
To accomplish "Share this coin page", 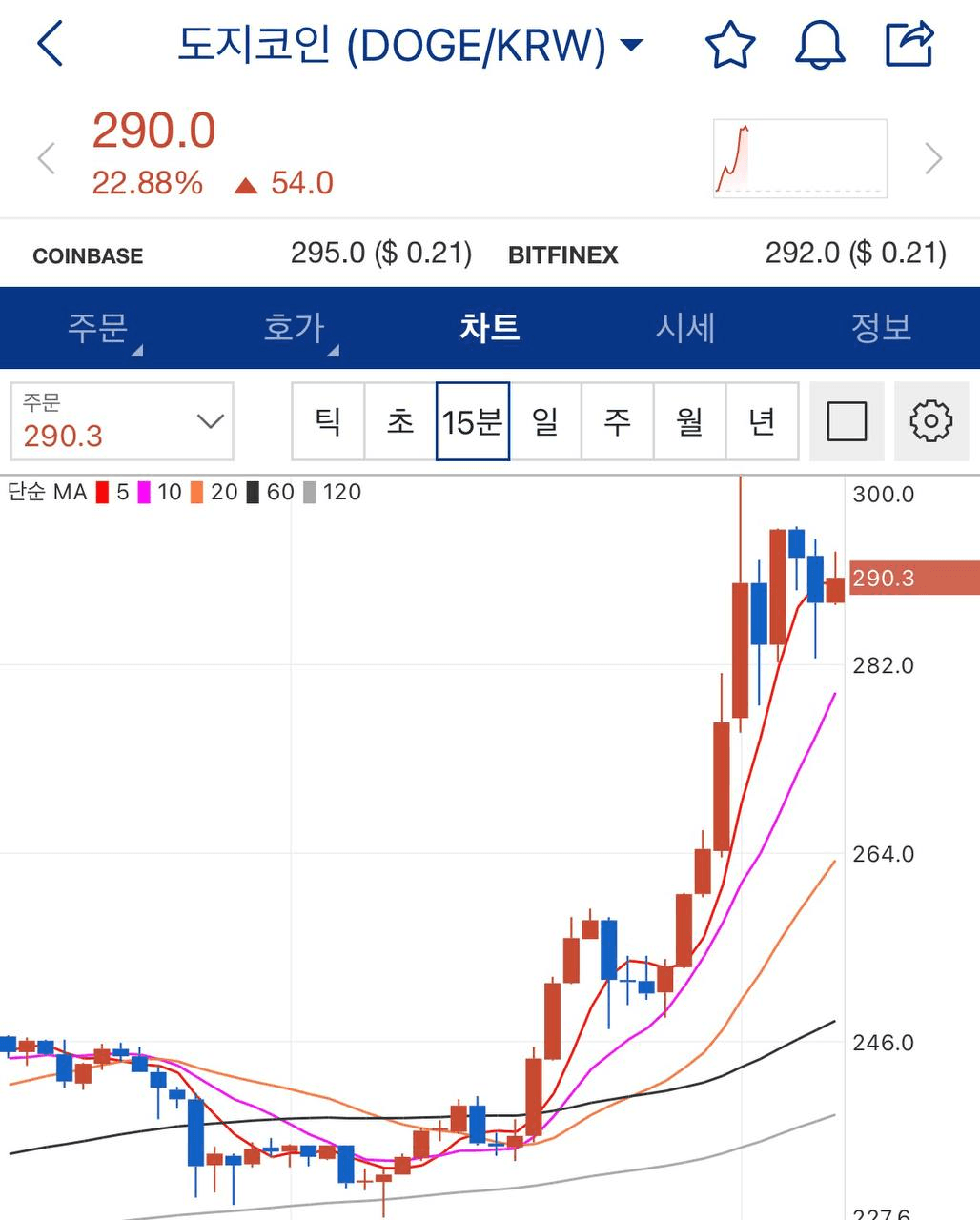I will coord(909,45).
